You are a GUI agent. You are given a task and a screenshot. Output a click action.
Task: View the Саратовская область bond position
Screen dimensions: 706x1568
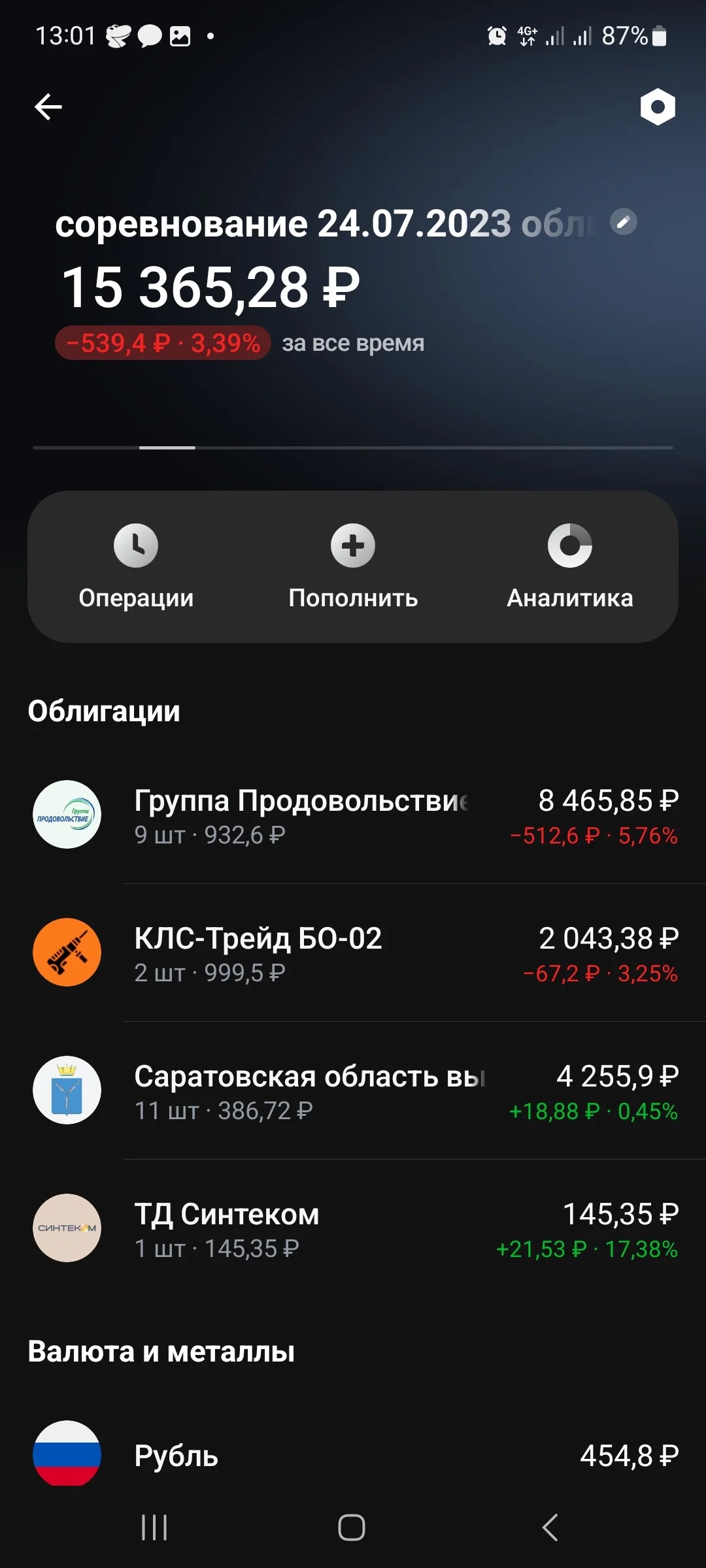coord(353,1090)
